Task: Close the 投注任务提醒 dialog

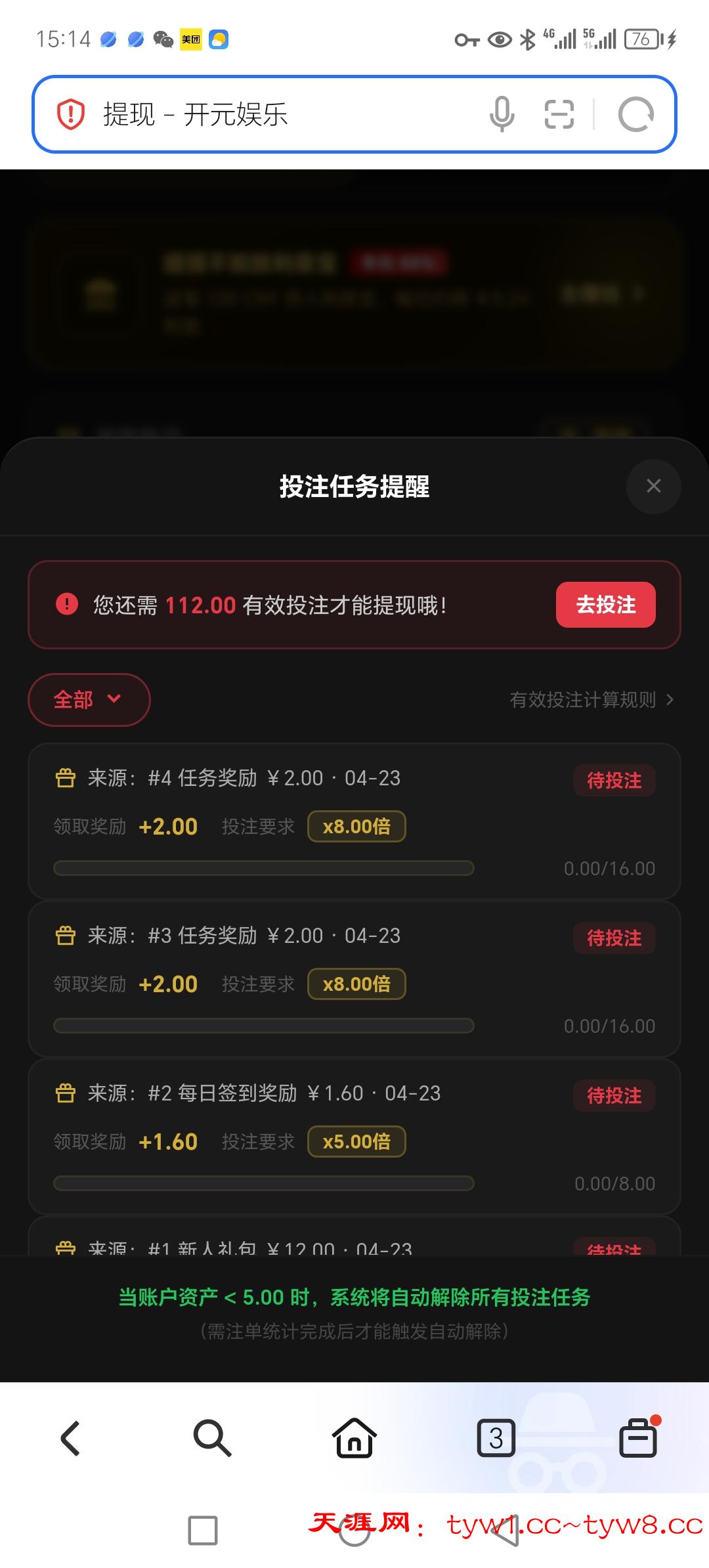Action: (x=653, y=486)
